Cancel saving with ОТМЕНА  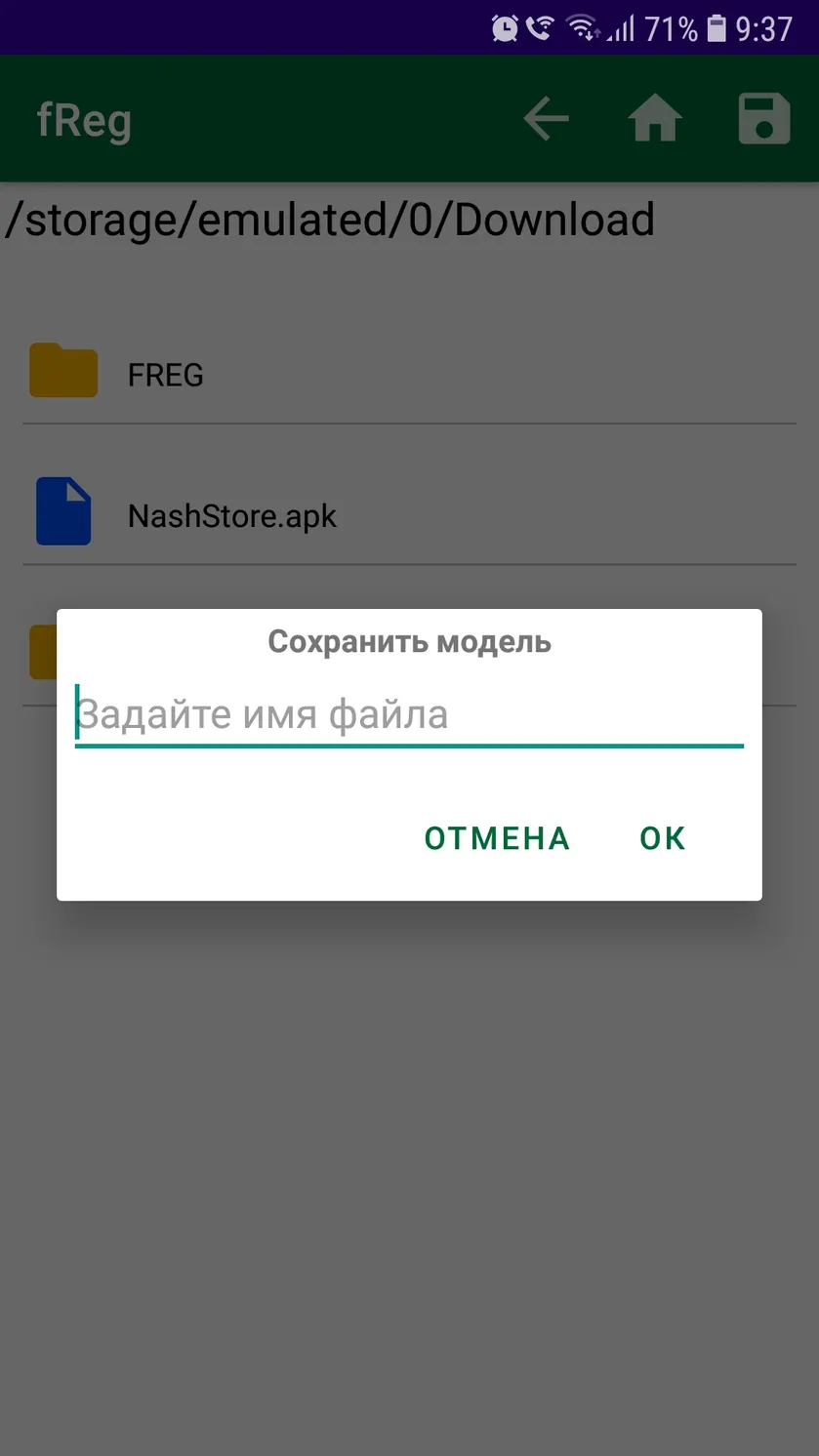(497, 838)
